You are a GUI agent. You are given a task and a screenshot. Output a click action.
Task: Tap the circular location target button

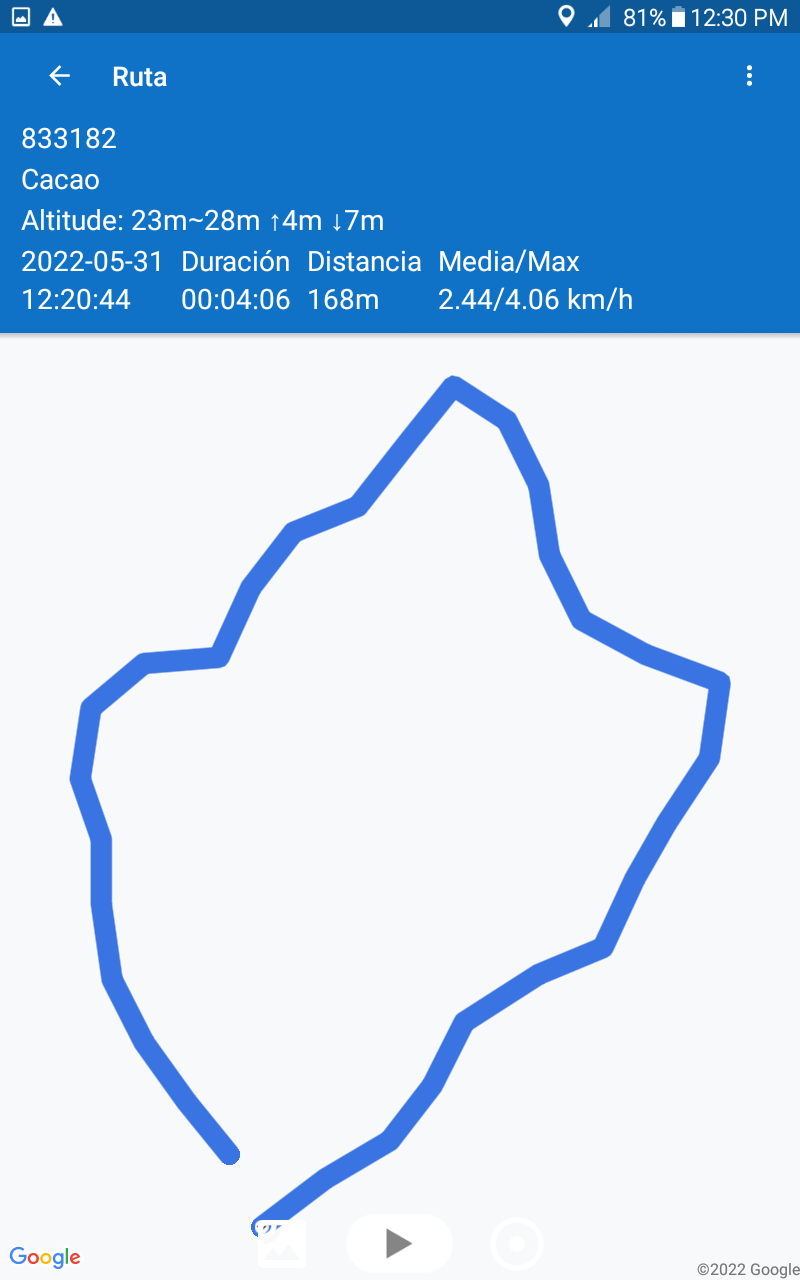[x=517, y=1245]
